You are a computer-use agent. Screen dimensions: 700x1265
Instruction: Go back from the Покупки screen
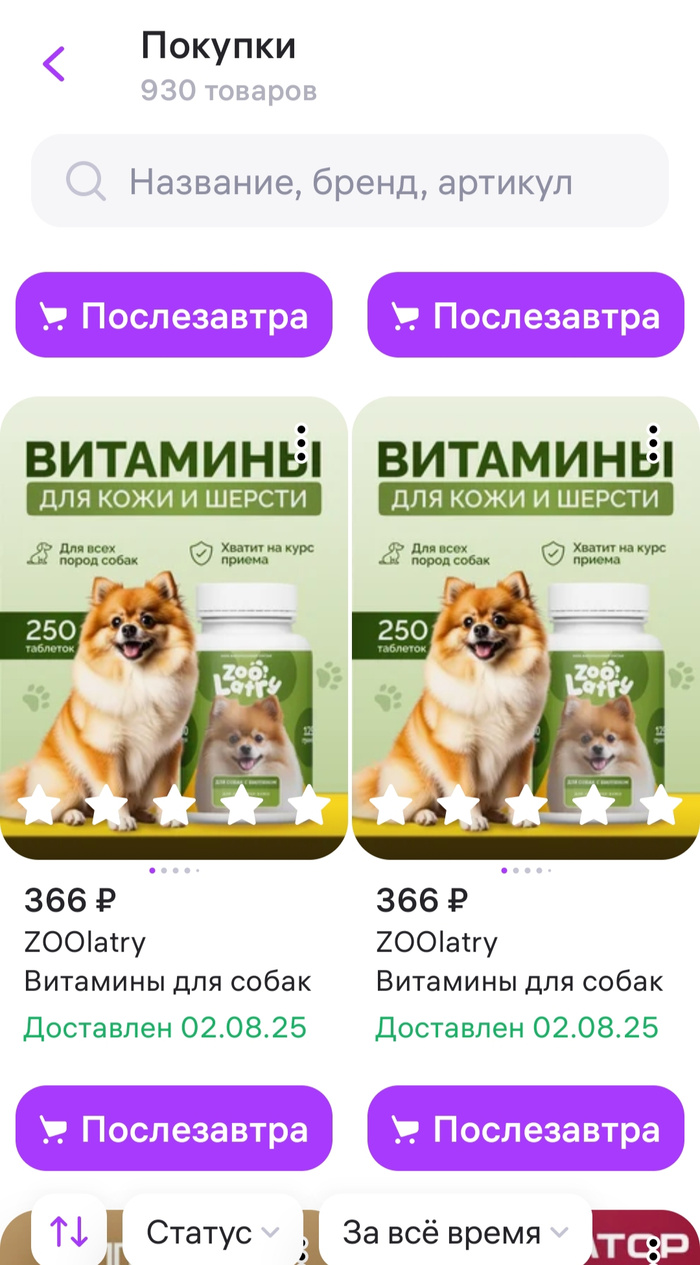coord(54,64)
